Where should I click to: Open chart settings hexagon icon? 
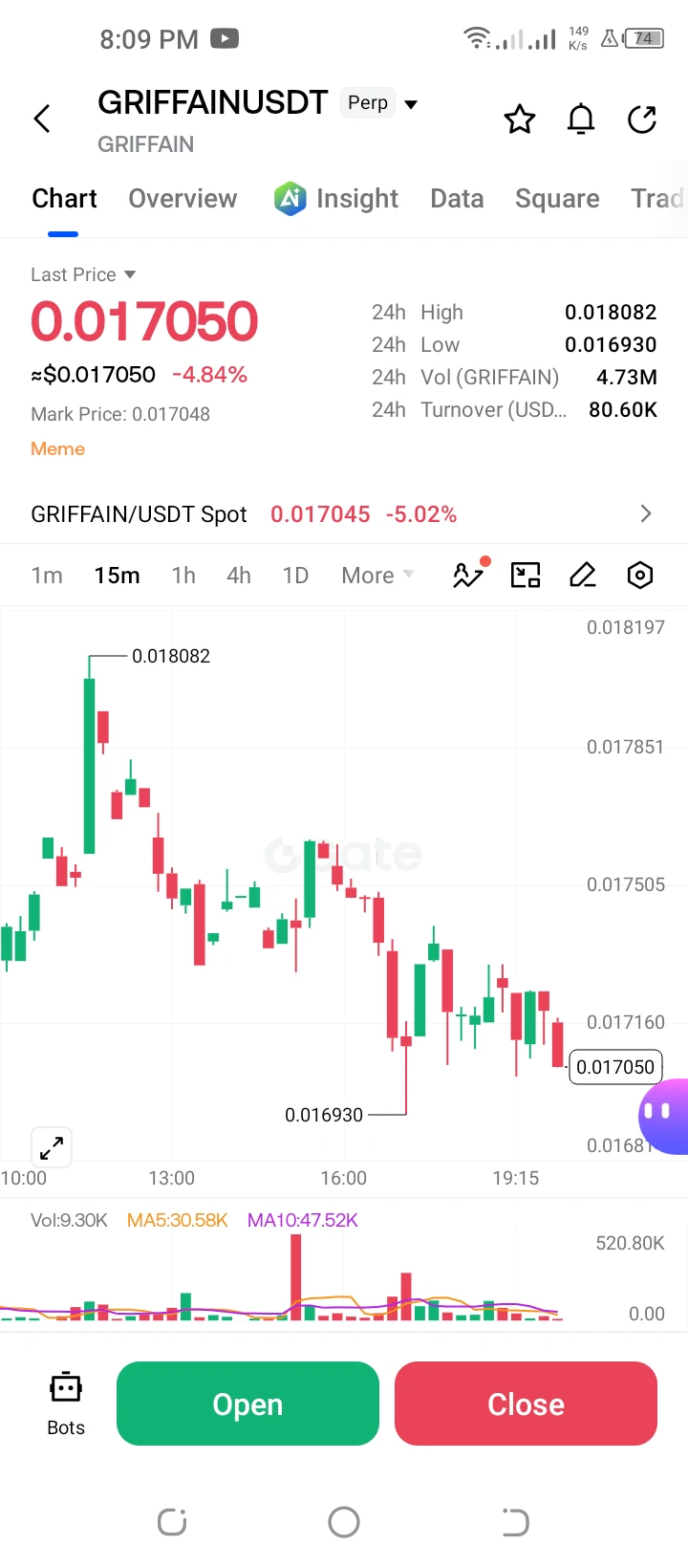[x=640, y=575]
